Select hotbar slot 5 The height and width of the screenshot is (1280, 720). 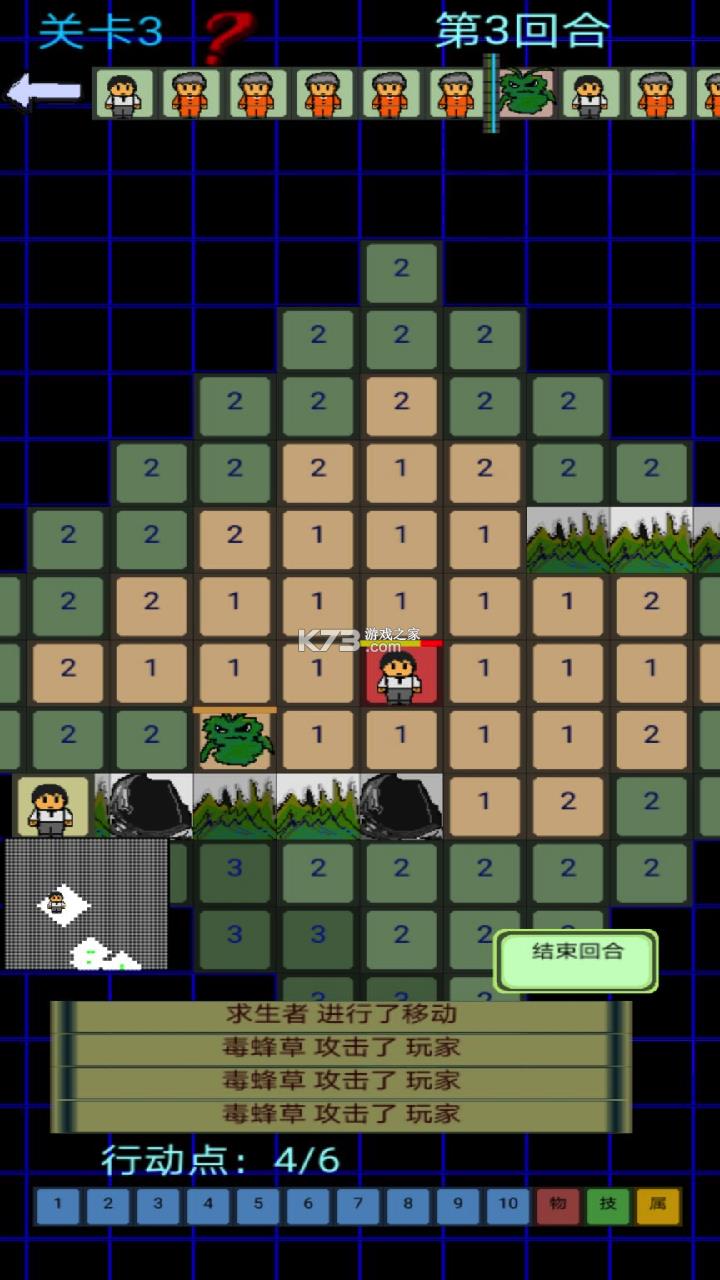[258, 1206]
